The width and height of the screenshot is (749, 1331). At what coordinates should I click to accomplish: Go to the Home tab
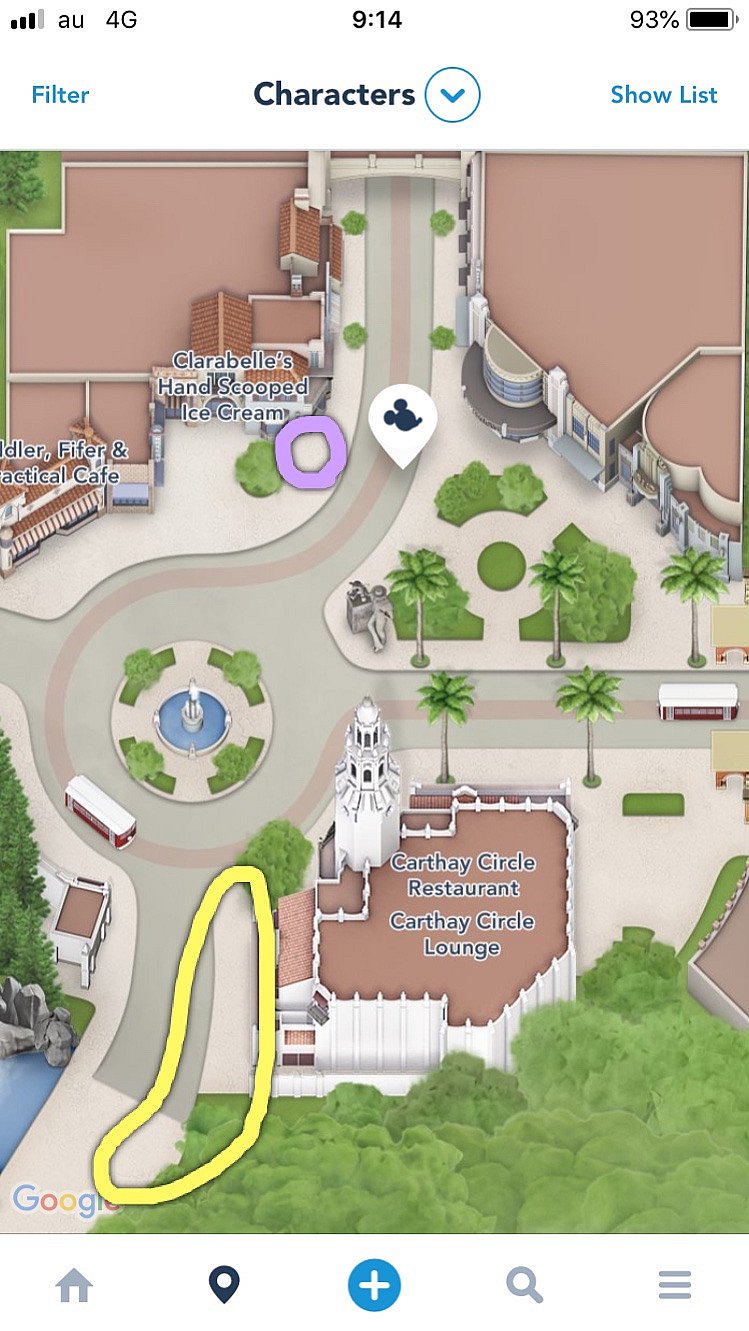(75, 1284)
